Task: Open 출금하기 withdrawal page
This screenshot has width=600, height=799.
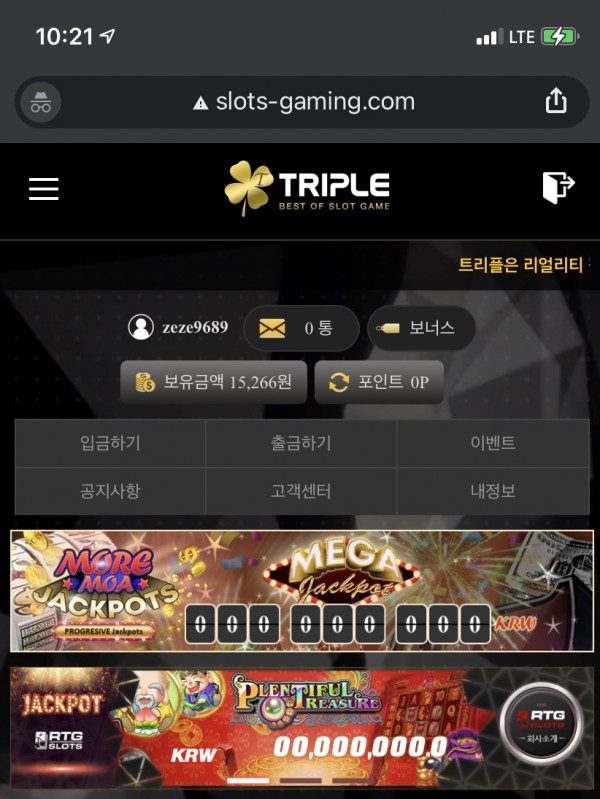Action: pos(301,443)
